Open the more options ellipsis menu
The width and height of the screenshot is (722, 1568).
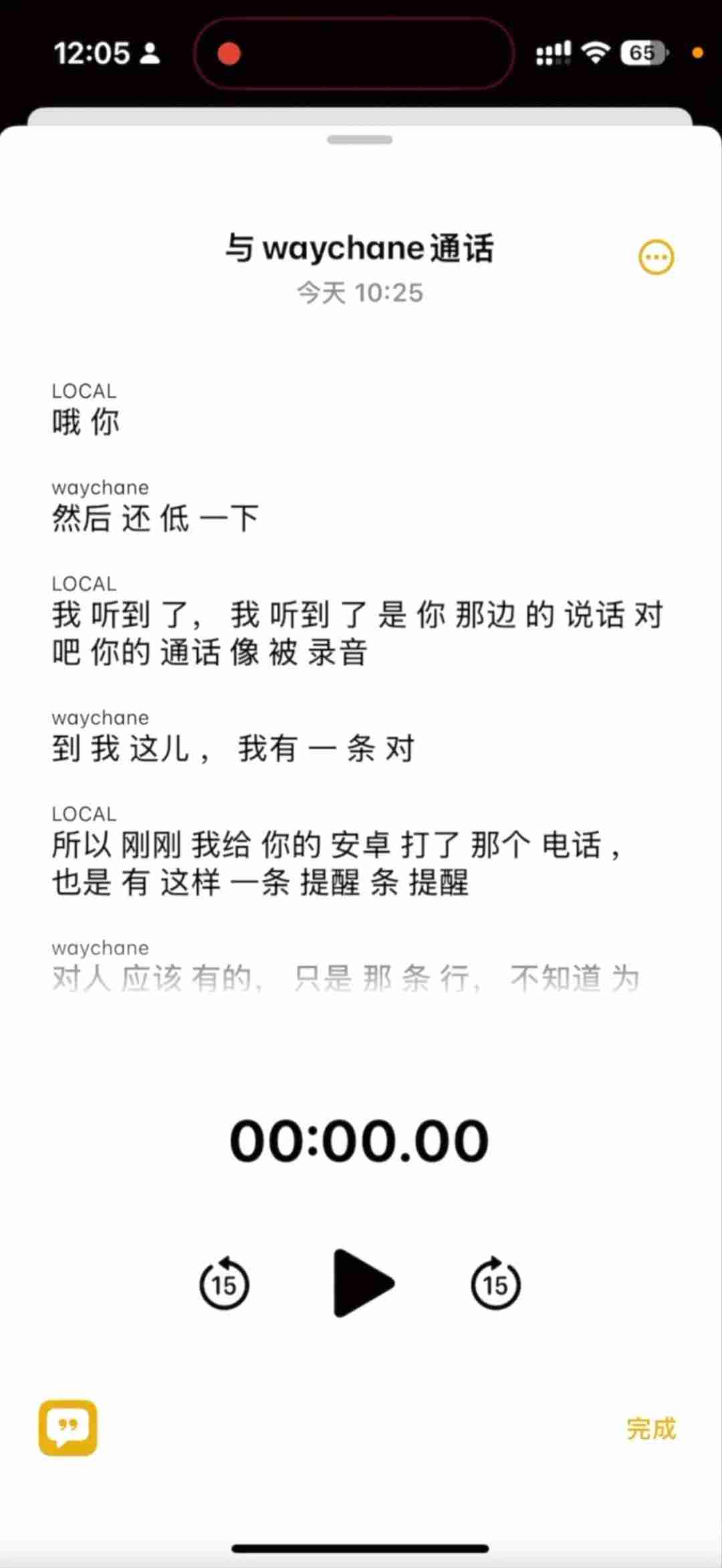click(x=656, y=257)
